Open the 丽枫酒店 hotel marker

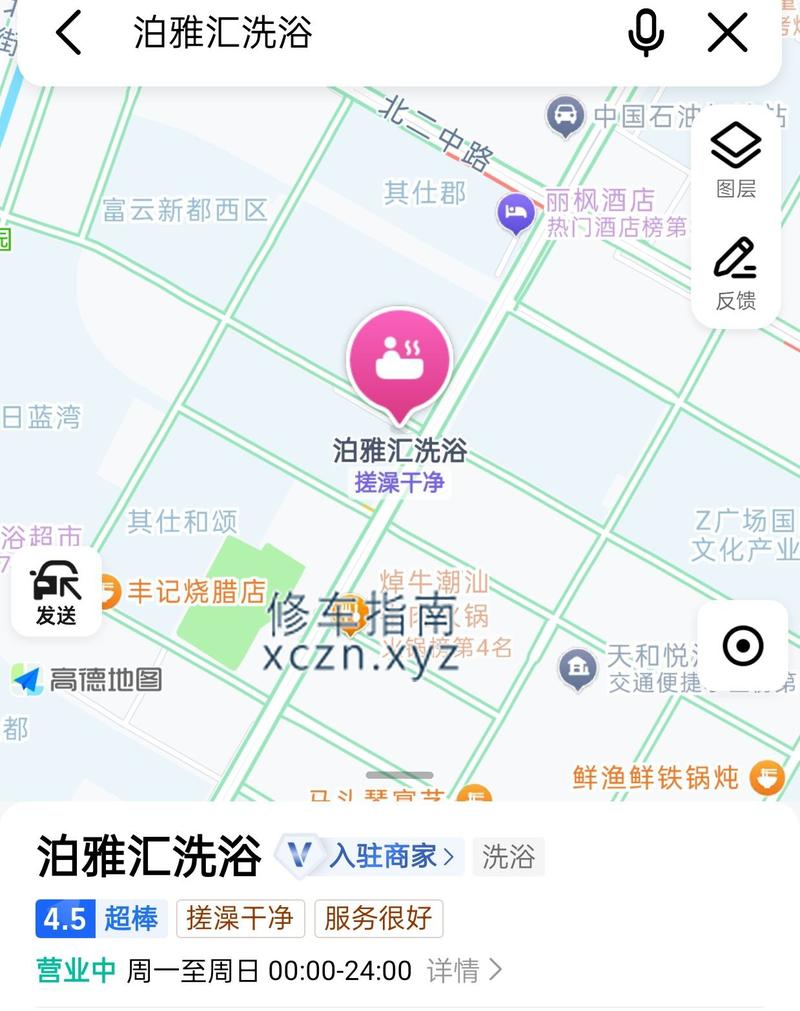tap(516, 212)
